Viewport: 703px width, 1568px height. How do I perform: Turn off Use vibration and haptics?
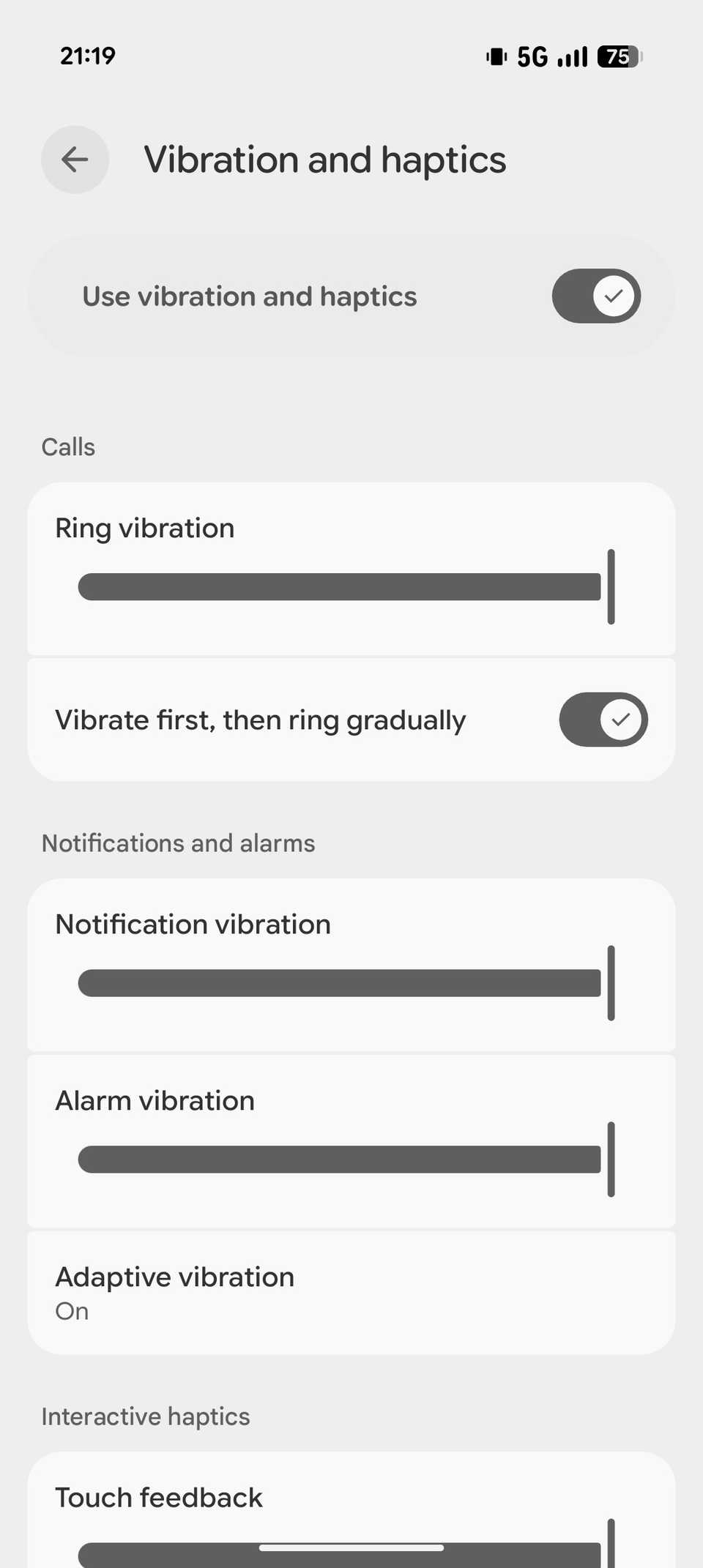(x=596, y=296)
